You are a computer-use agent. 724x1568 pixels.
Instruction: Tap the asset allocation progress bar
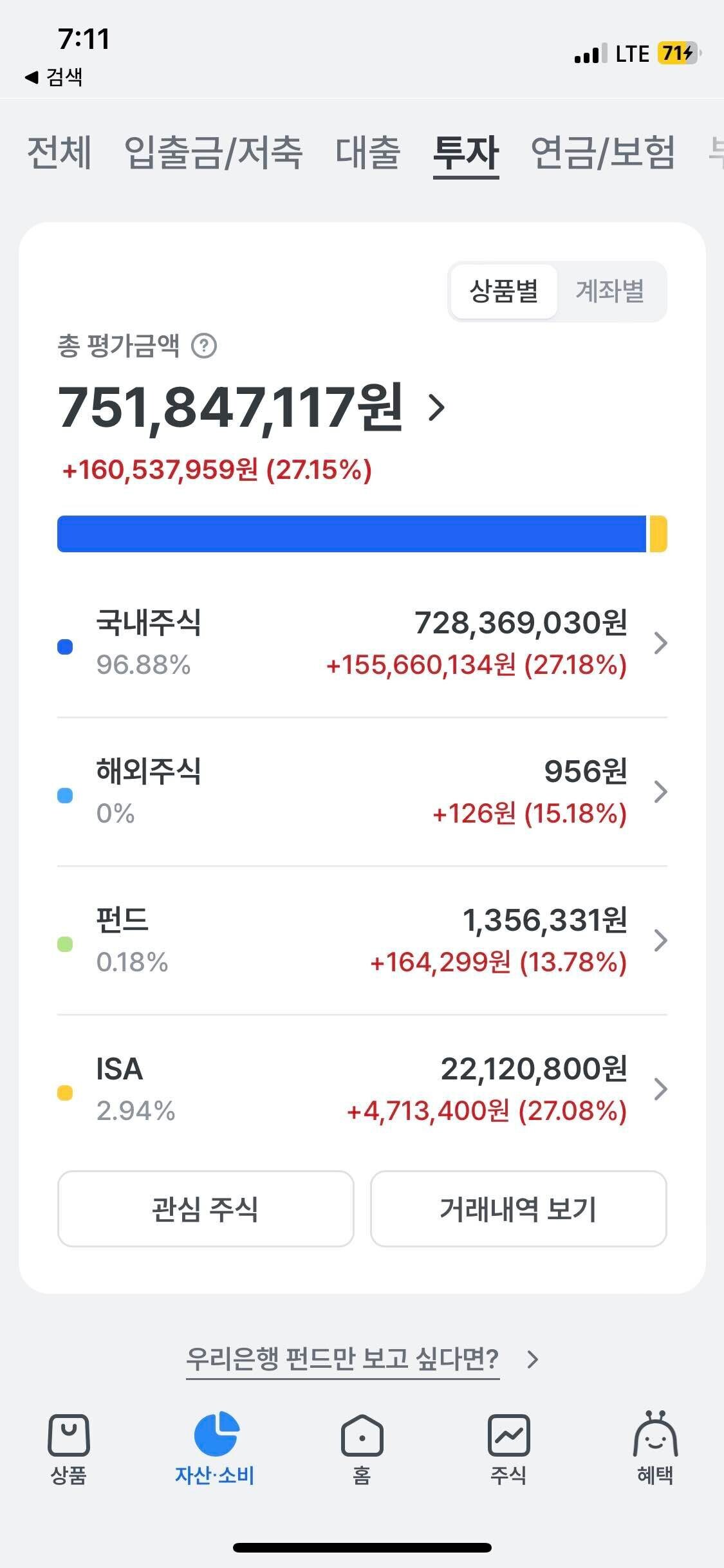360,534
